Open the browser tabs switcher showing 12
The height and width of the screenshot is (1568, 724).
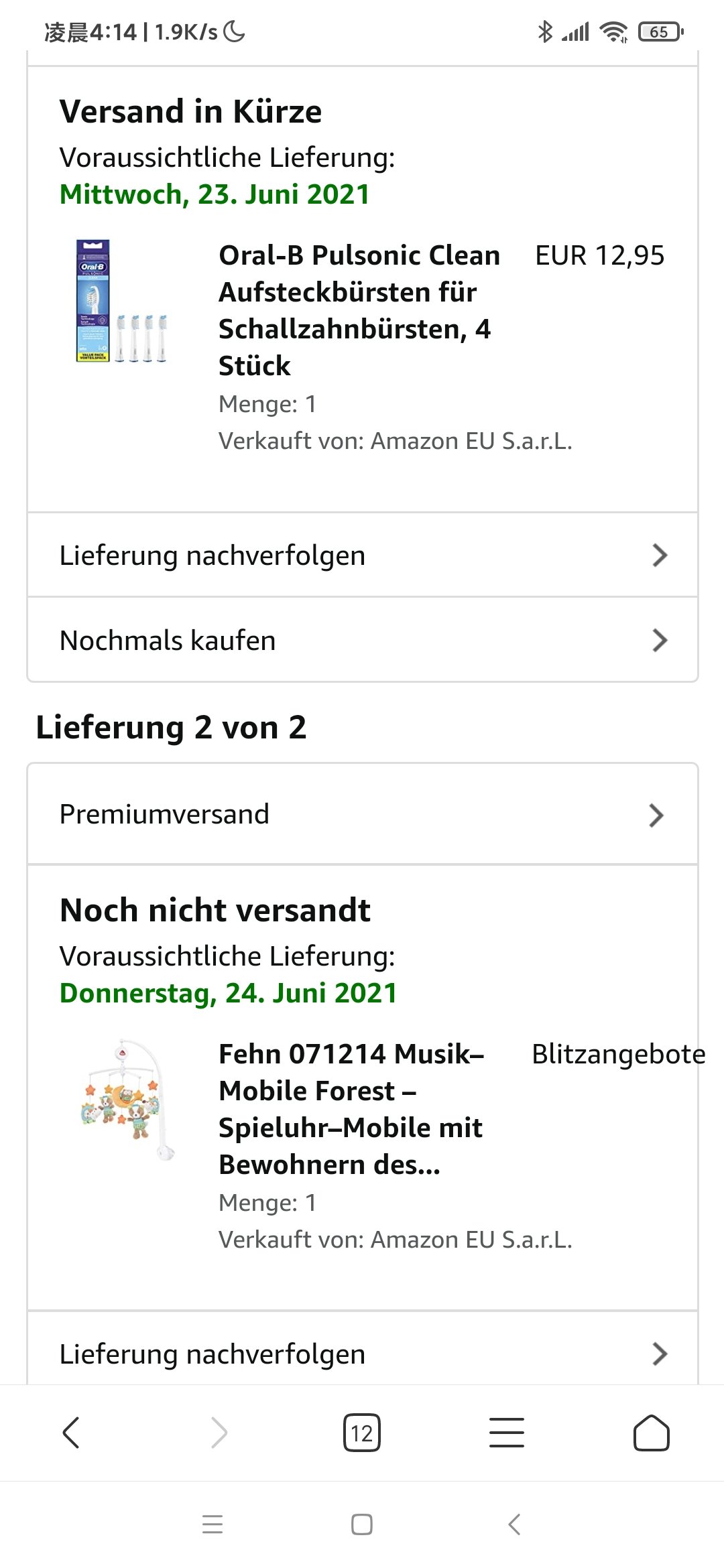coord(362,1433)
